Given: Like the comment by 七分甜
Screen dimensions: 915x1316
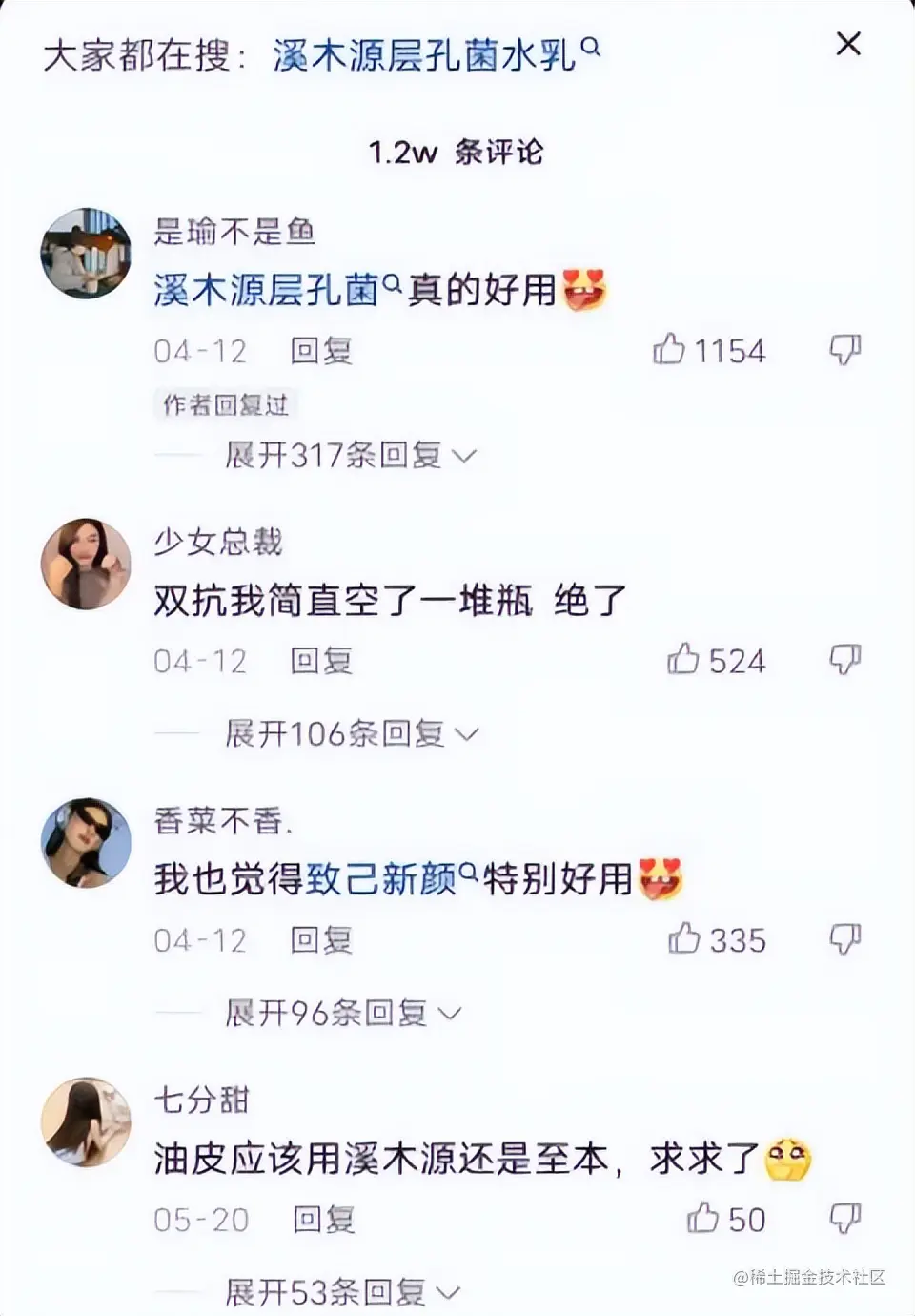Looking at the screenshot, I should [x=703, y=1218].
